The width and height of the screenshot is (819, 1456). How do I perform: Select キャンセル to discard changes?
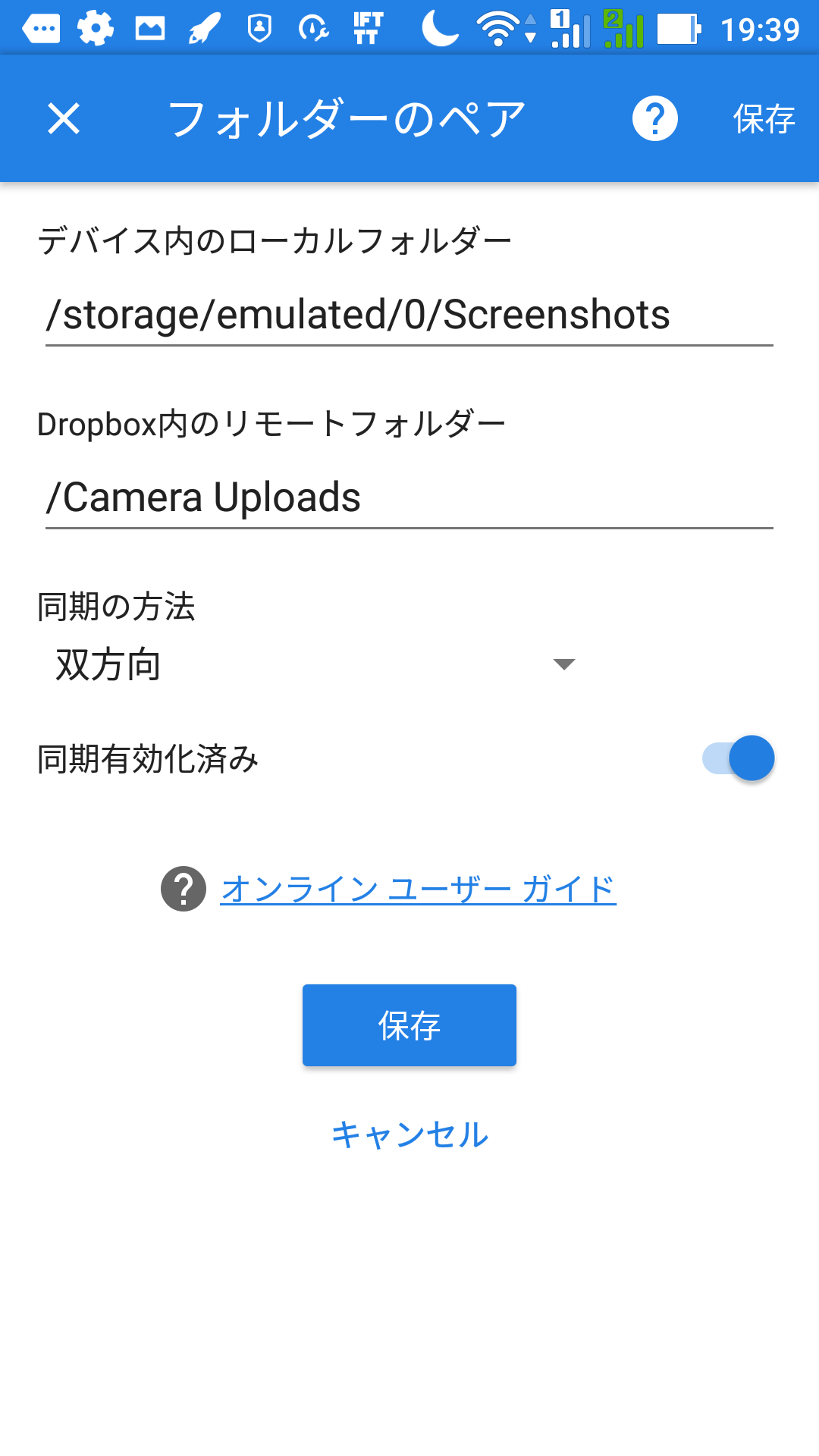[409, 1134]
